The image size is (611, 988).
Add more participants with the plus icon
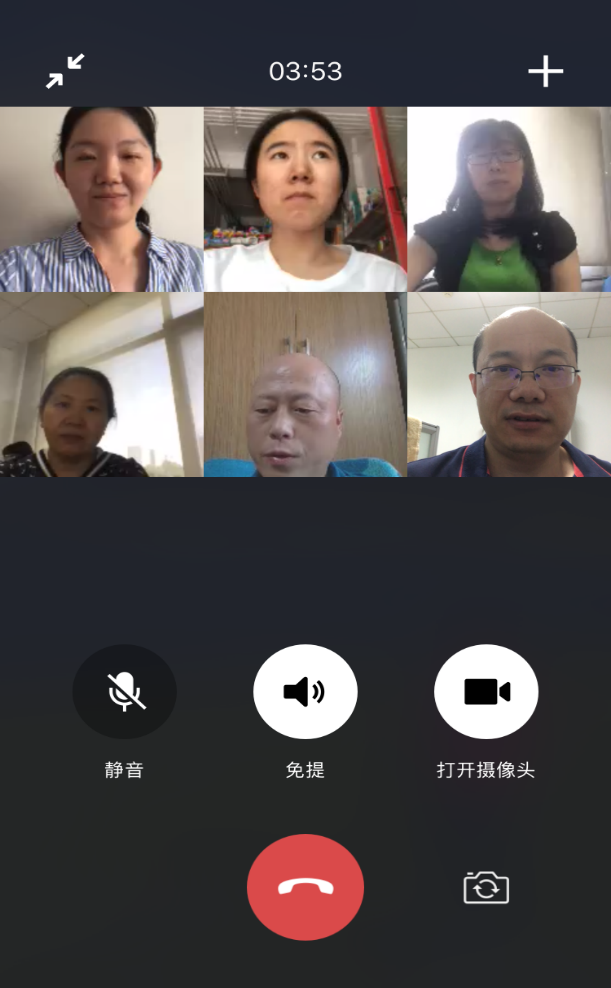tap(545, 71)
